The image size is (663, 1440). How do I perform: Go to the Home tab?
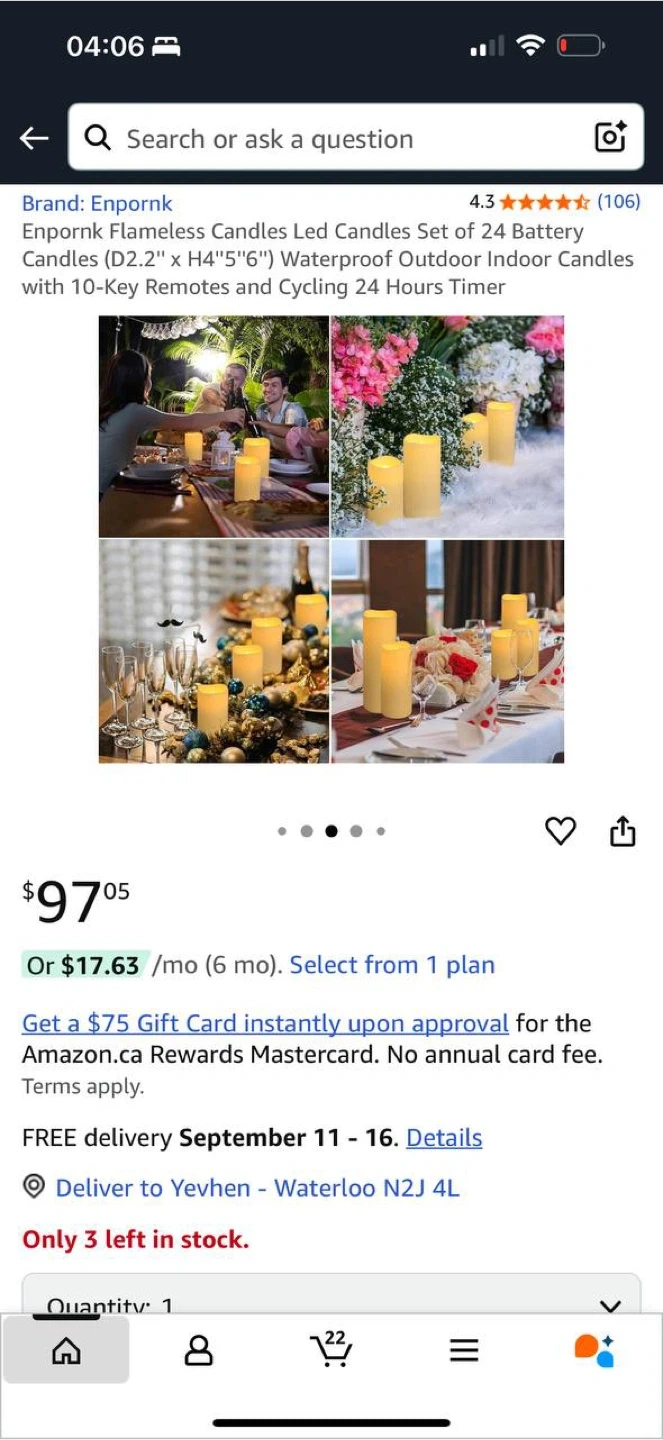pos(66,1351)
